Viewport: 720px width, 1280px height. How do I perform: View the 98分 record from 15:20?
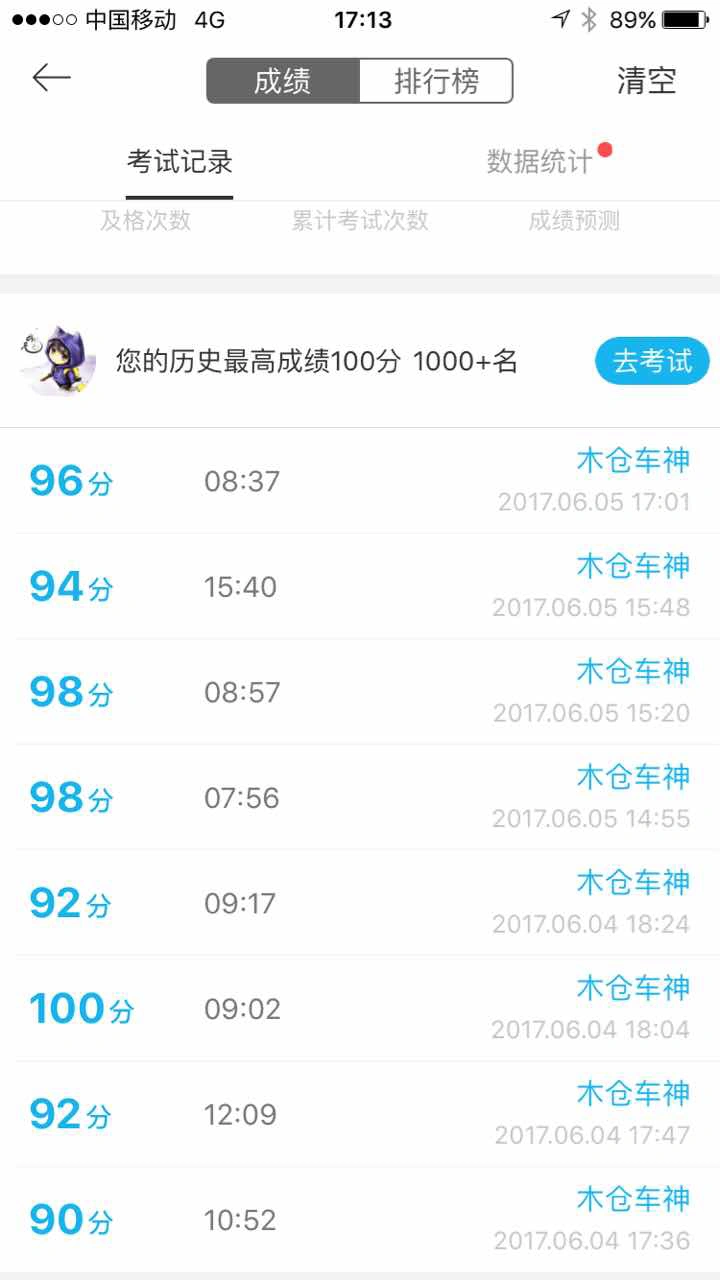360,692
